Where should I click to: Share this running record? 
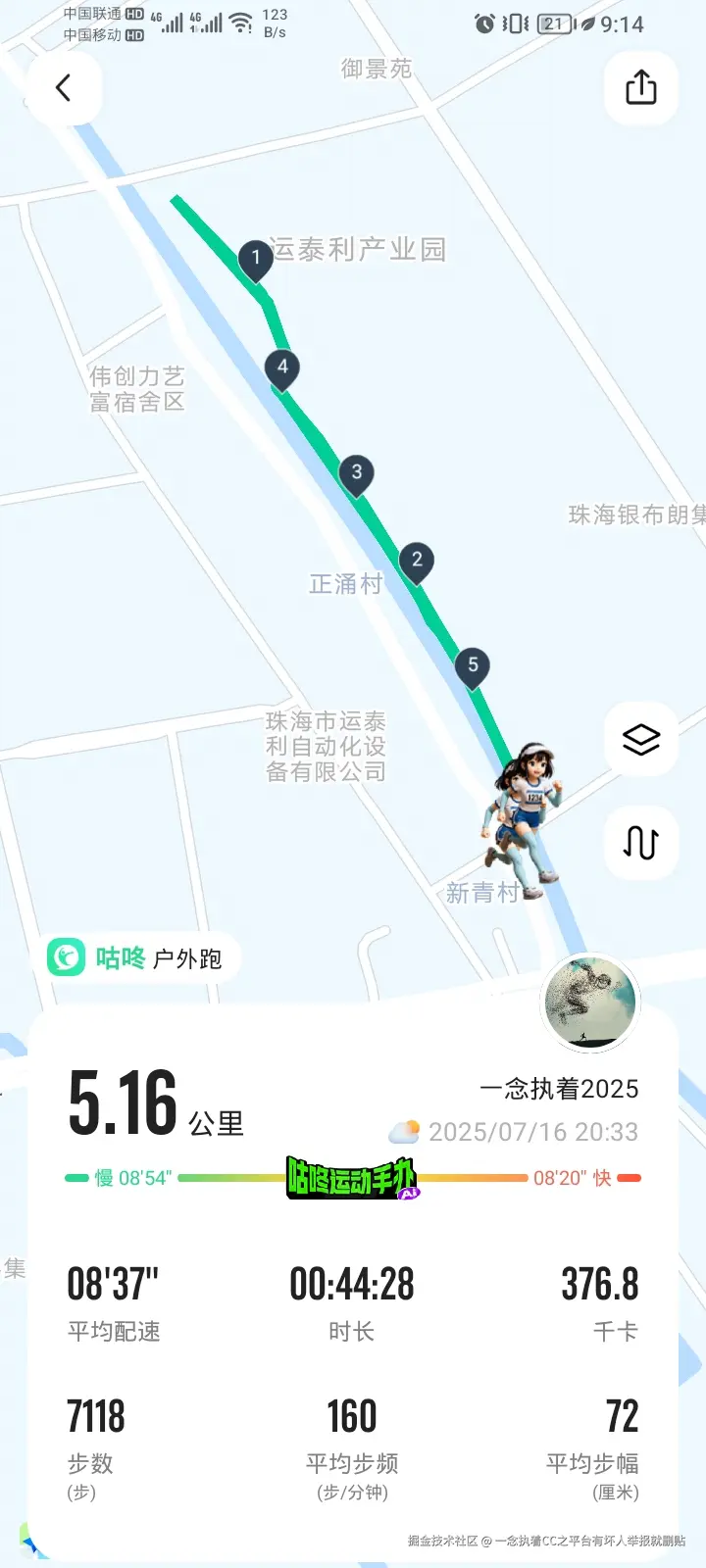click(x=640, y=88)
